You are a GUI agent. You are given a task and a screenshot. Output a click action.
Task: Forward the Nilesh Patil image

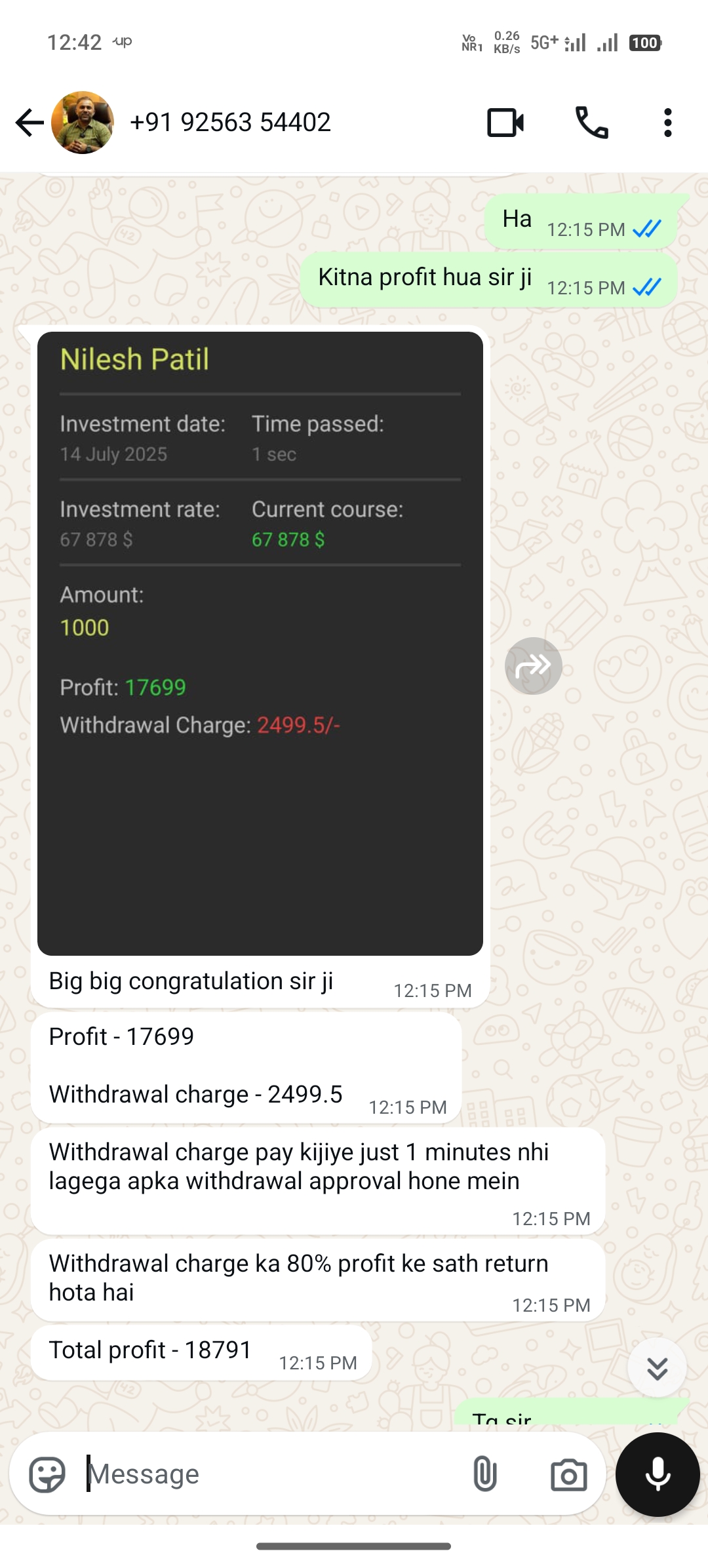(533, 666)
